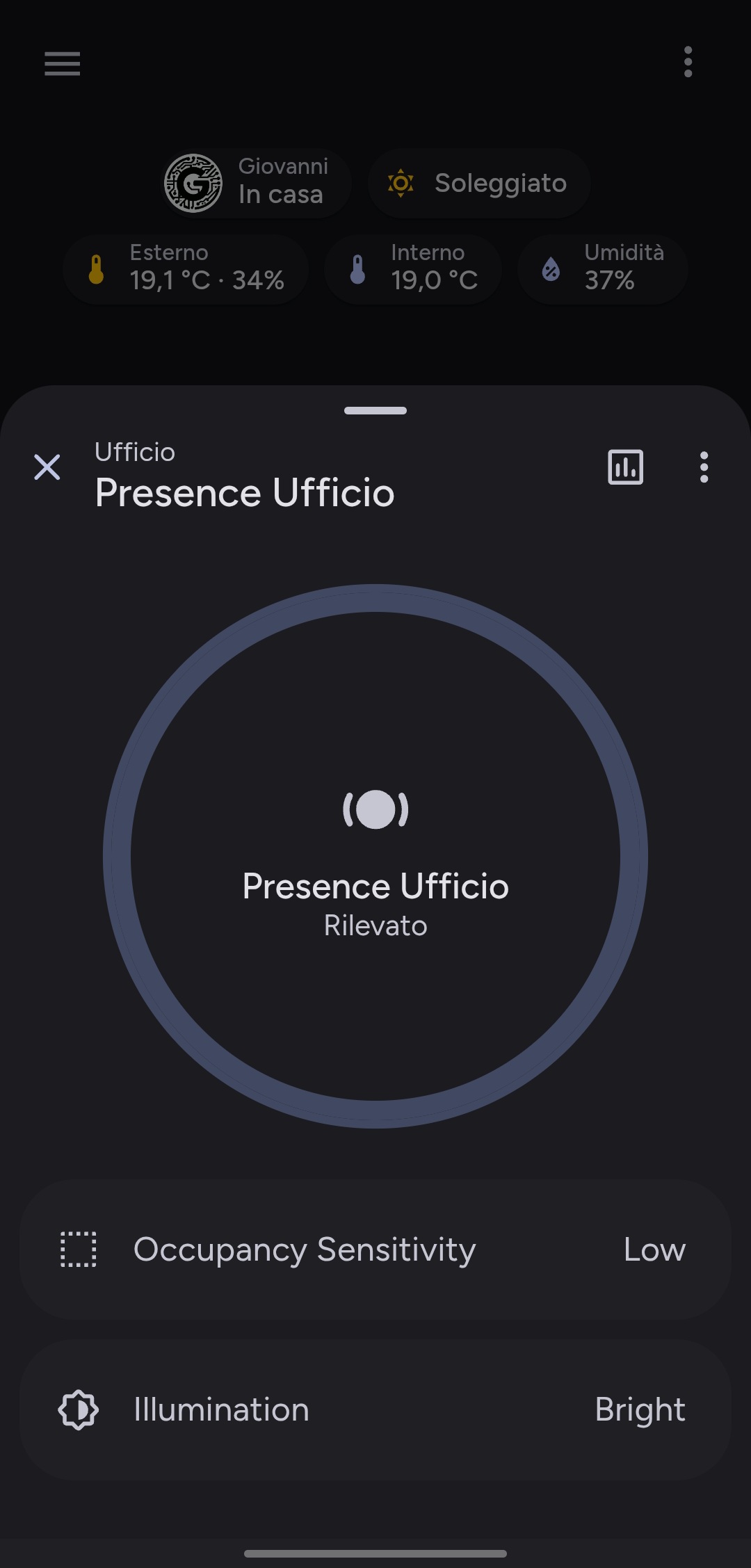Open the Soleggiato weather chip
The image size is (751, 1568).
(478, 183)
